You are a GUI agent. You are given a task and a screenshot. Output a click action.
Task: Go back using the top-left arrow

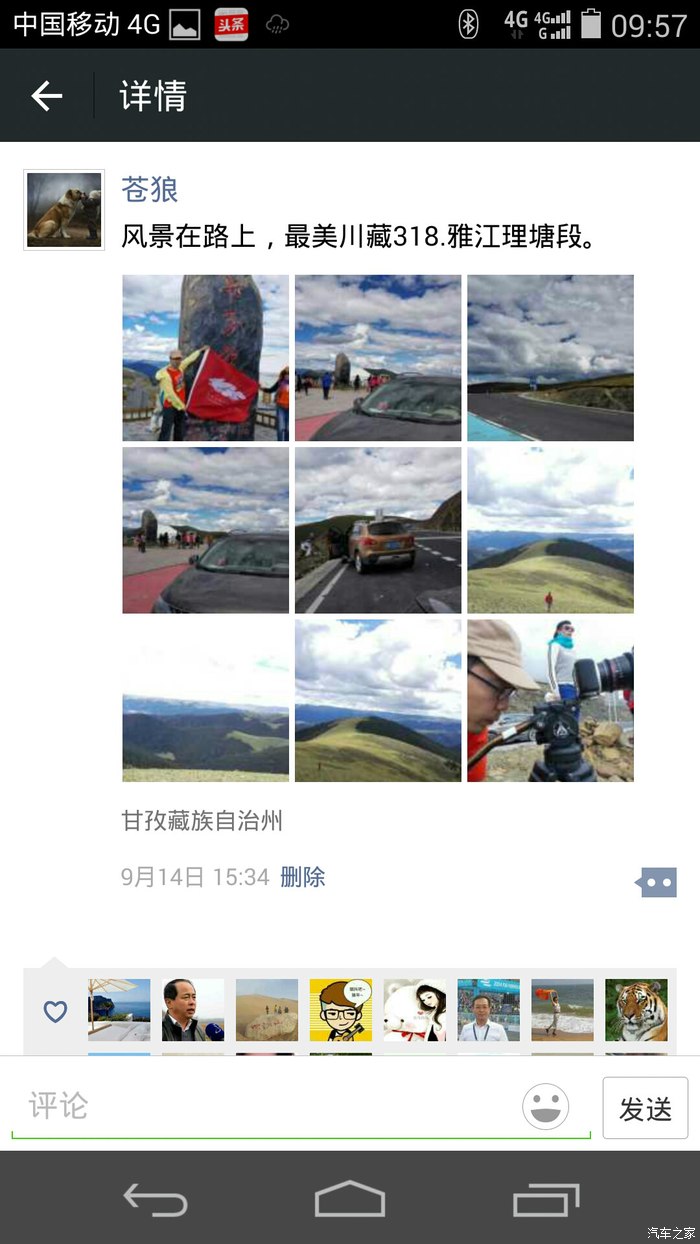(47, 96)
